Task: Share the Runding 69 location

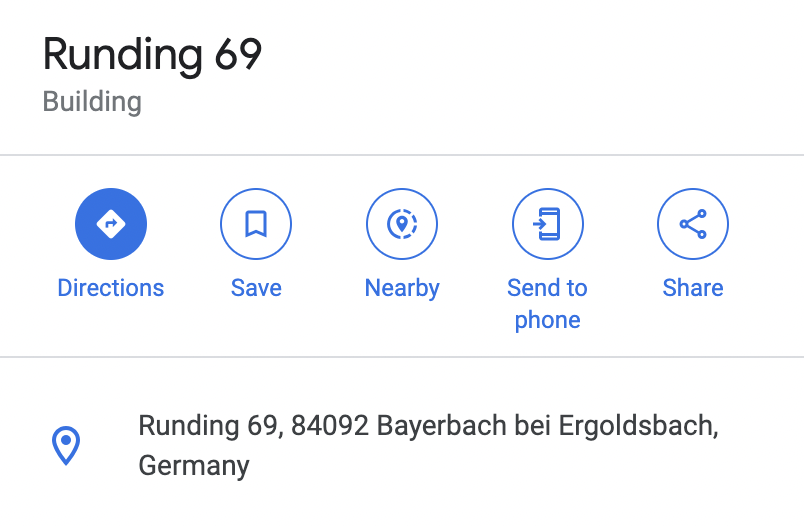Action: [692, 224]
